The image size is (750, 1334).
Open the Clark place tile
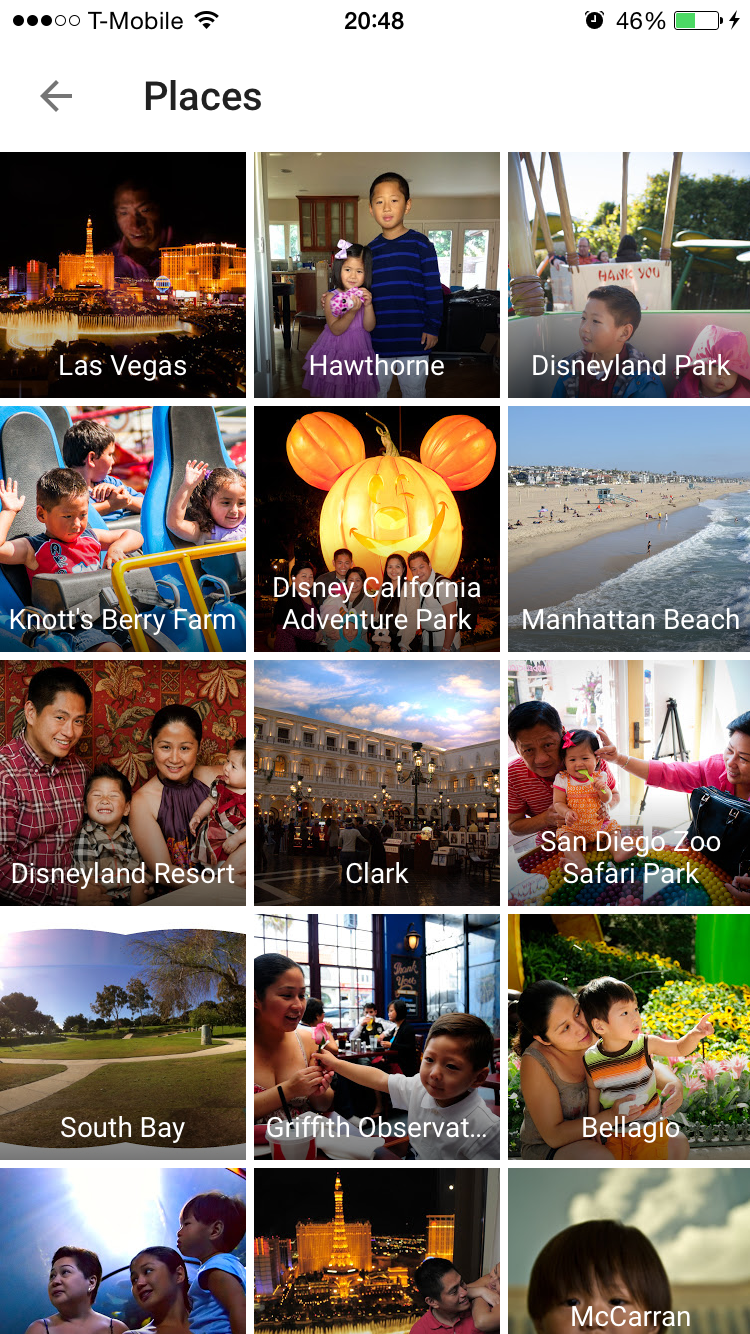pyautogui.click(x=377, y=783)
